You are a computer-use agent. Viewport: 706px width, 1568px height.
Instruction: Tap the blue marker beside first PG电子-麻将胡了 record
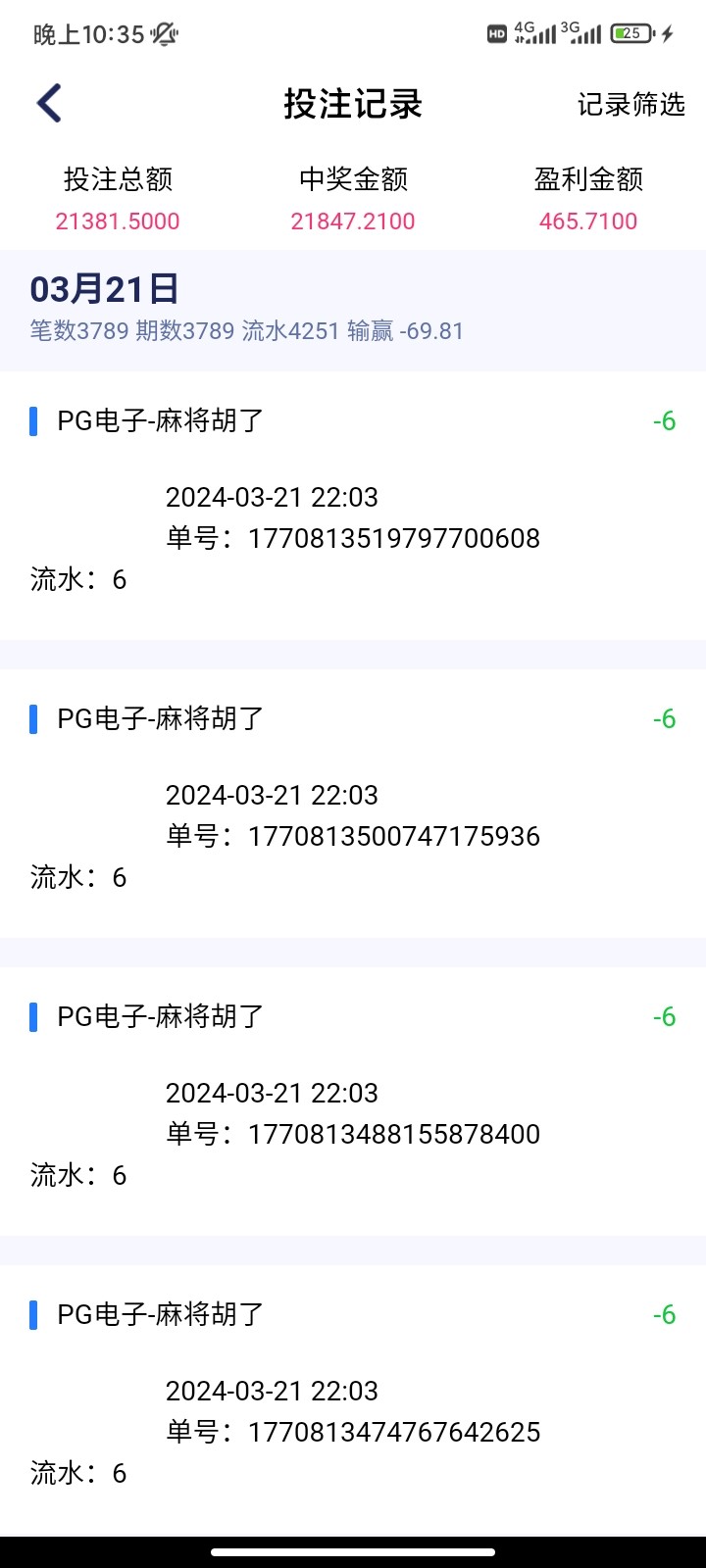[34, 421]
